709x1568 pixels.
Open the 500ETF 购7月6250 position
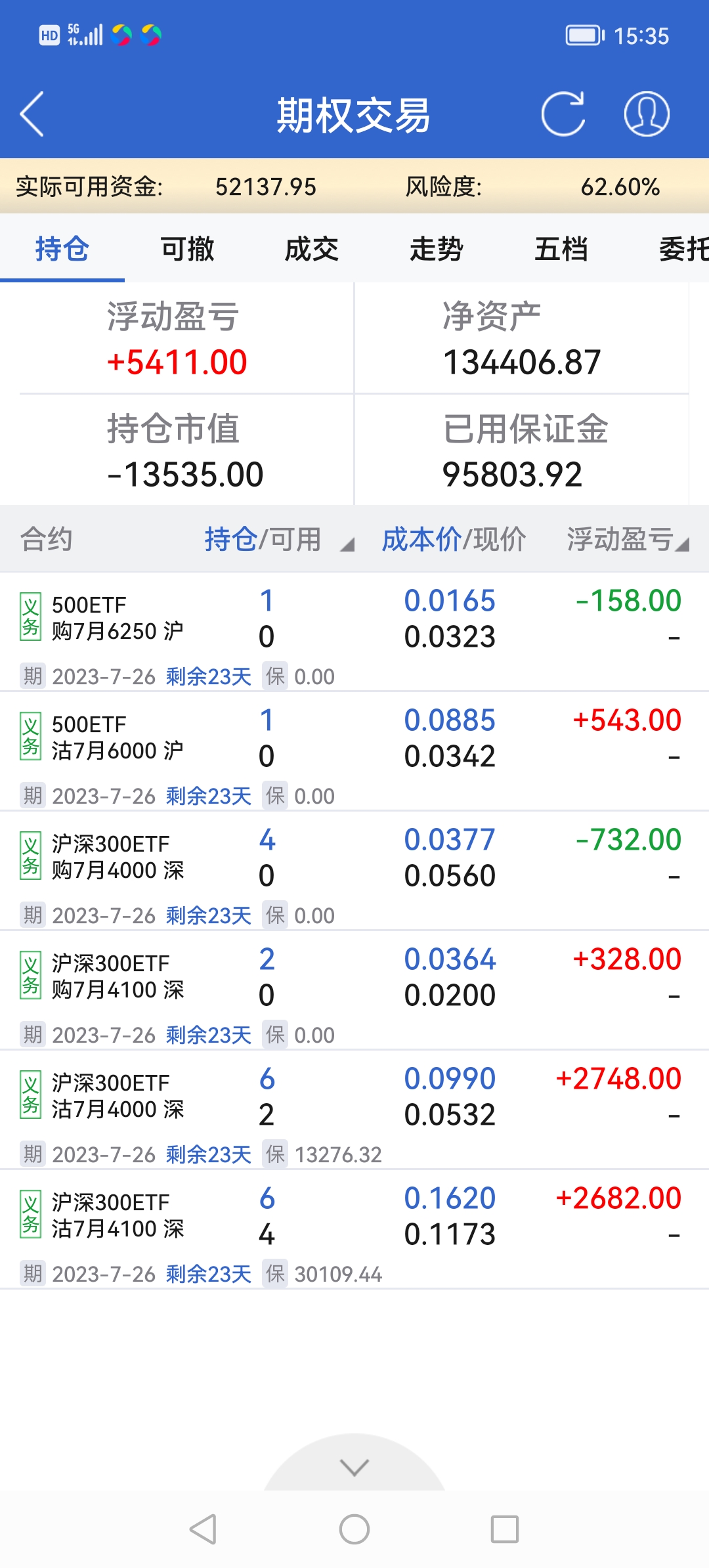(118, 619)
